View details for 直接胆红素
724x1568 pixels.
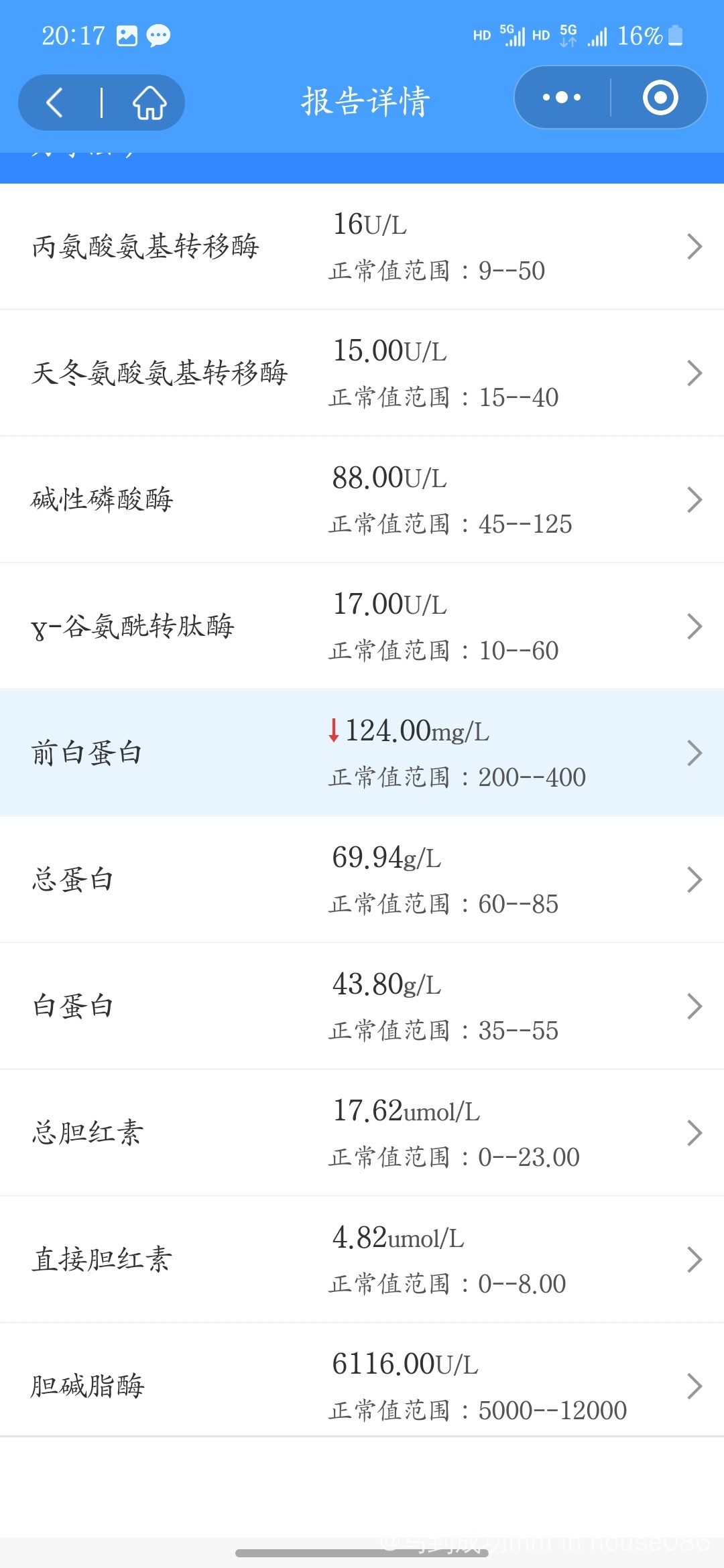tap(362, 1260)
